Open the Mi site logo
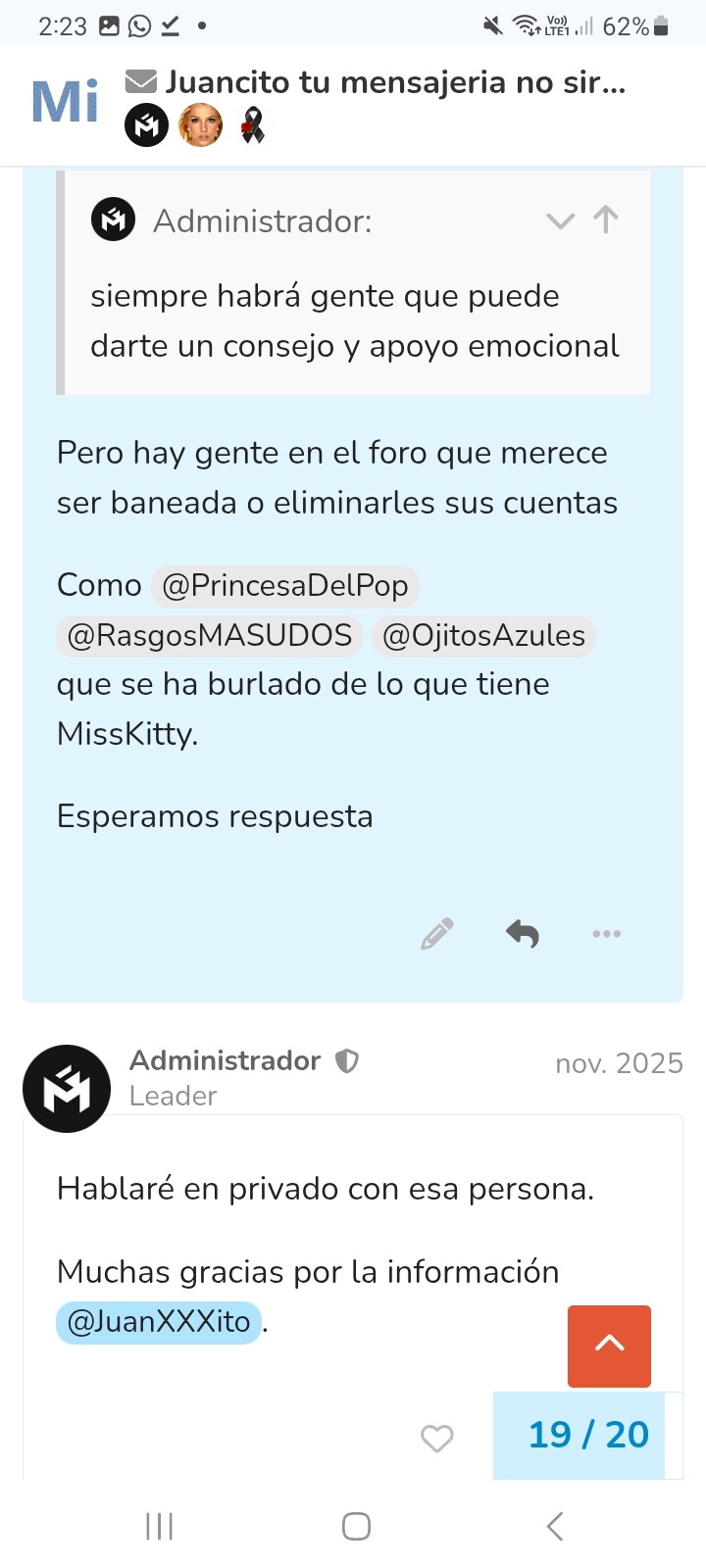This screenshot has height=1568, width=706. [x=65, y=102]
